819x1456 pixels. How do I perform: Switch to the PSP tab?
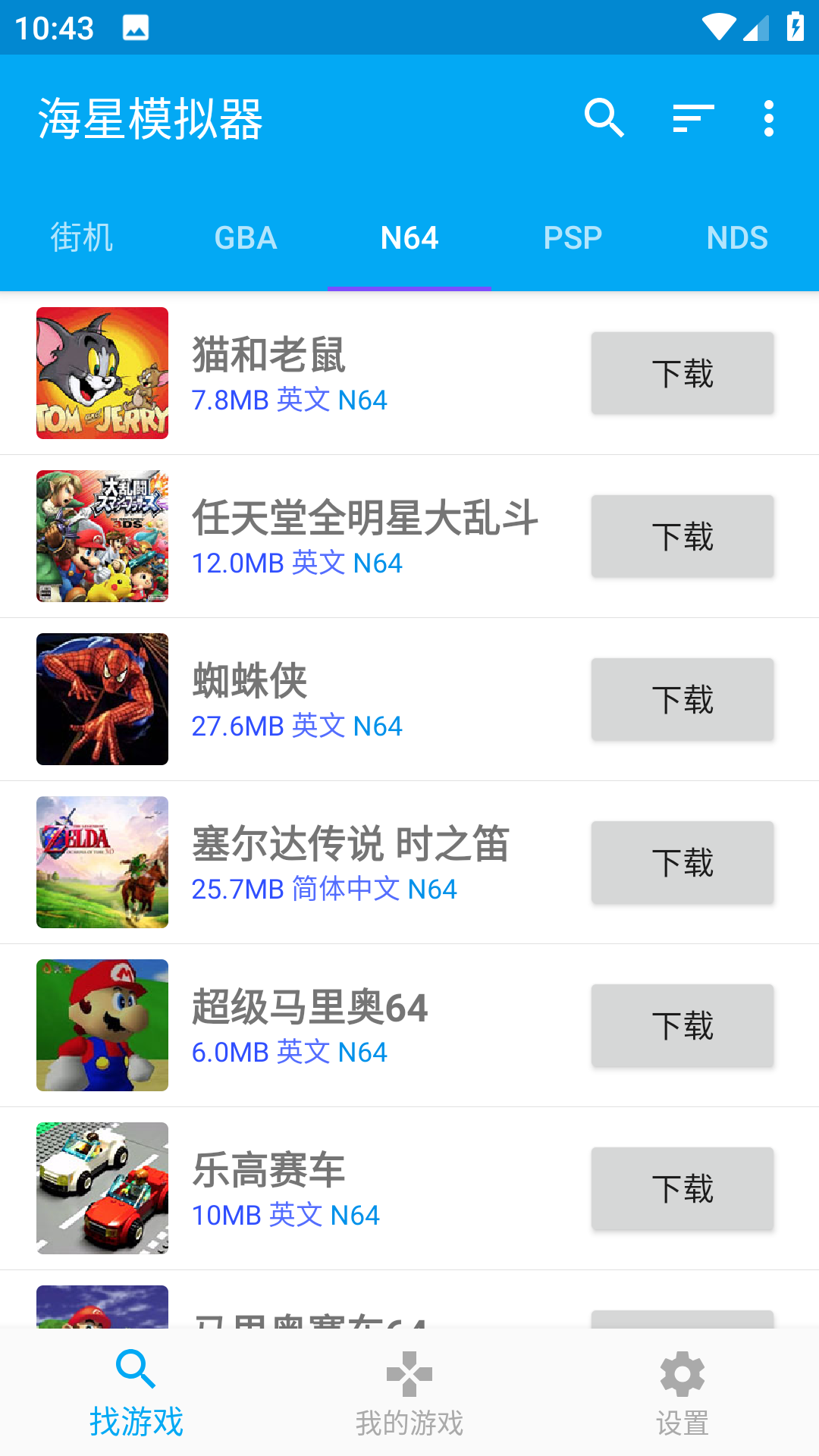(x=573, y=237)
